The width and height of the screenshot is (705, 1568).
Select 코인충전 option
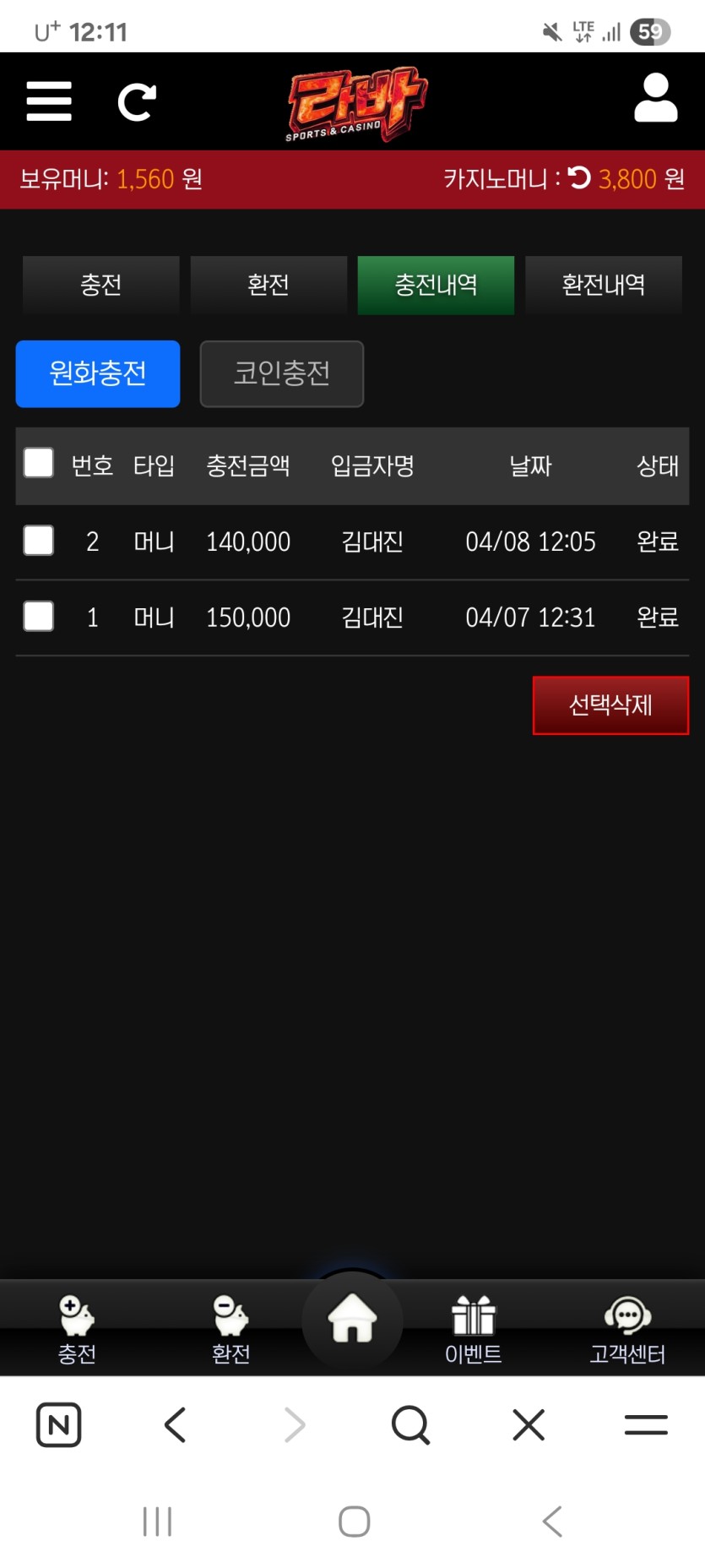282,374
